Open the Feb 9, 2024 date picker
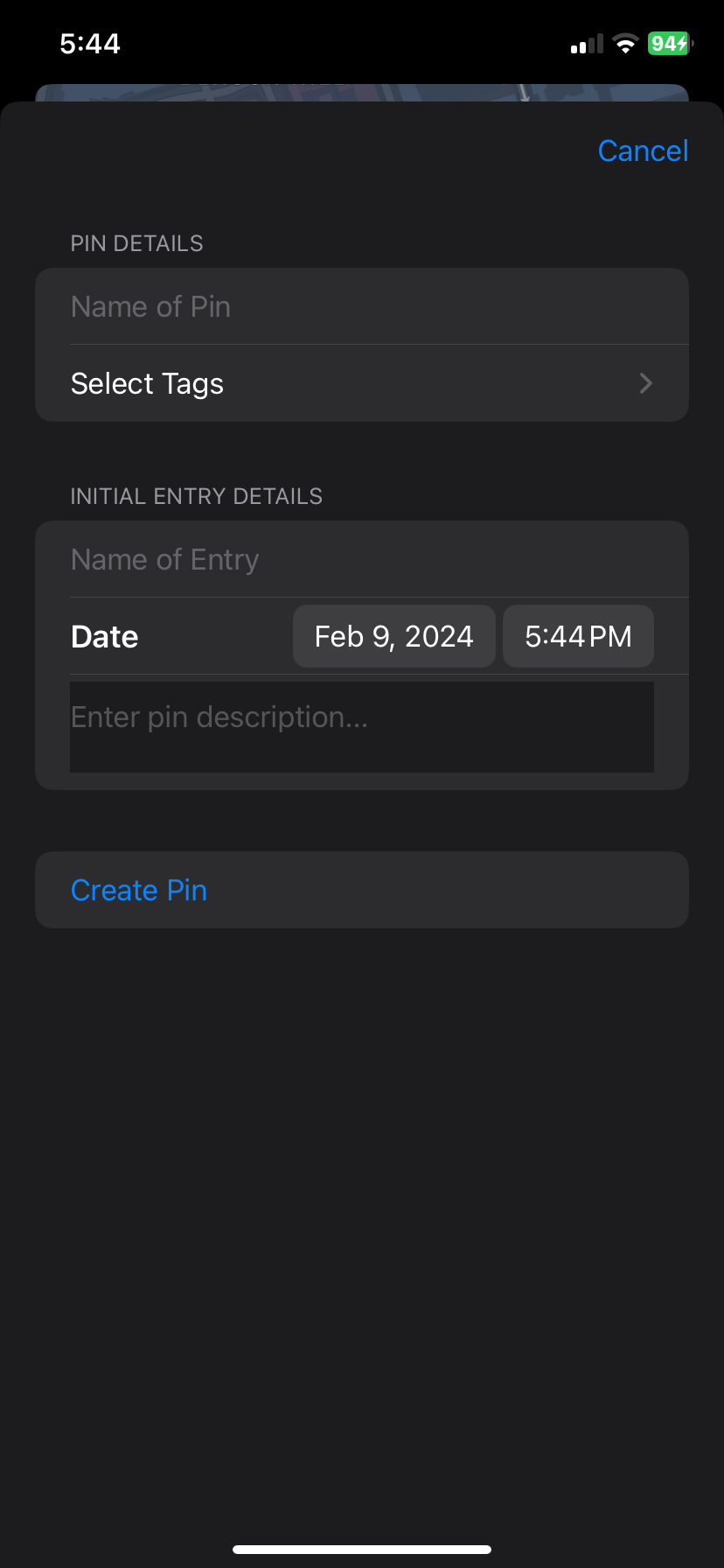 click(x=394, y=636)
